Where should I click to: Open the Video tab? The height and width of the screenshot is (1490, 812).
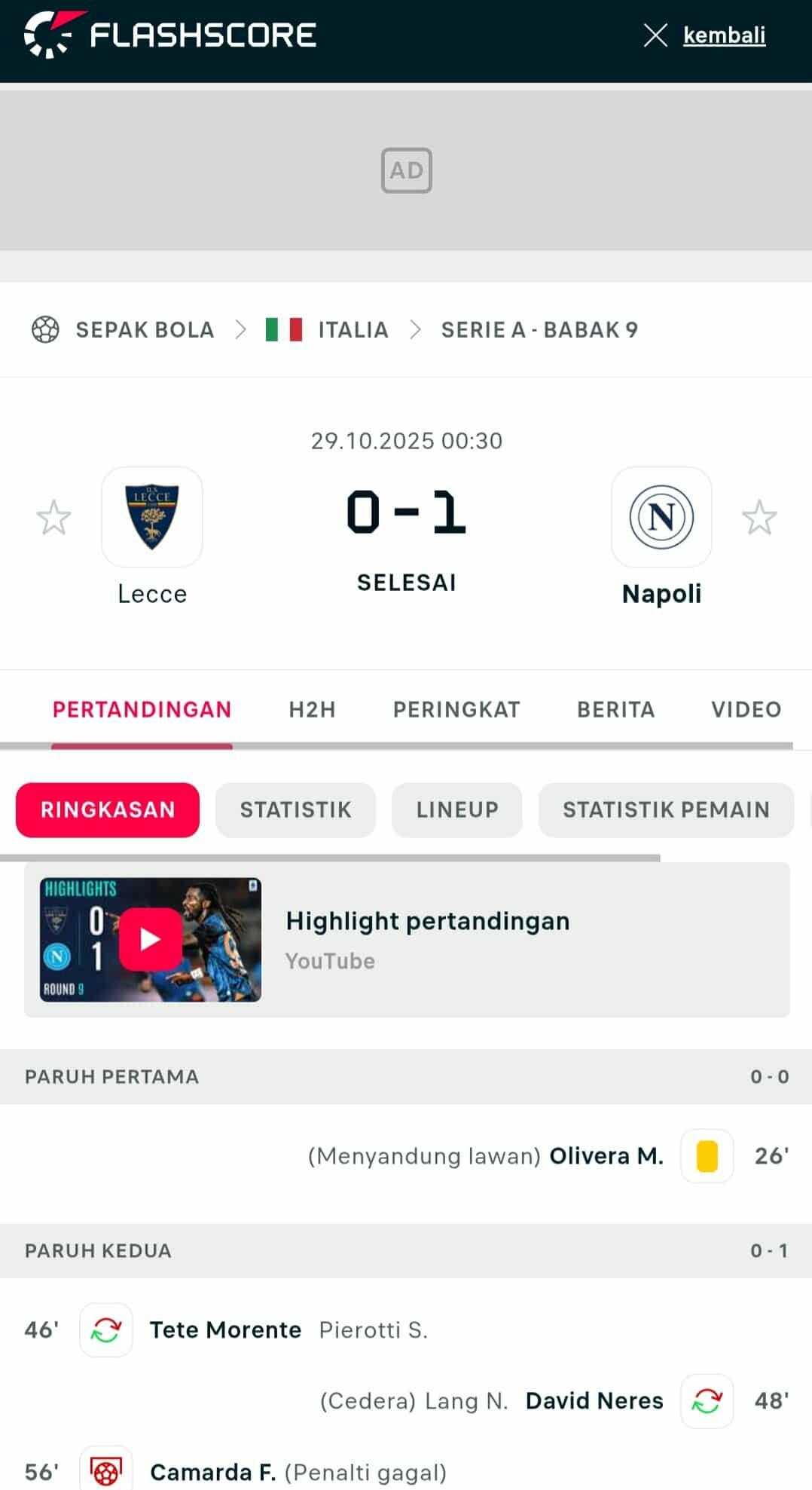[746, 710]
